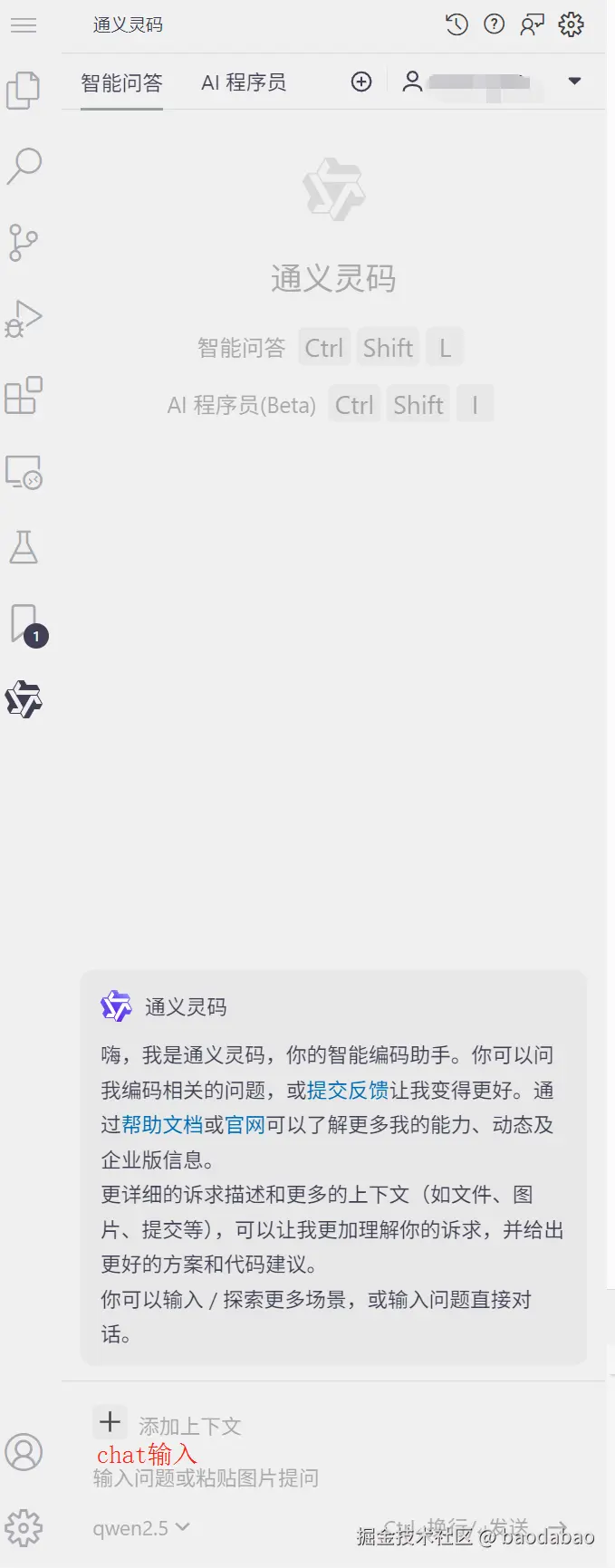Open the extensions view
The height and width of the screenshot is (1568, 615).
(24, 396)
